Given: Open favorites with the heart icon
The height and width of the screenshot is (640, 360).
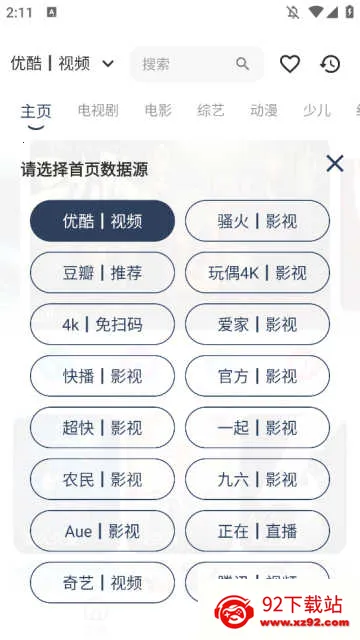Looking at the screenshot, I should [x=290, y=64].
